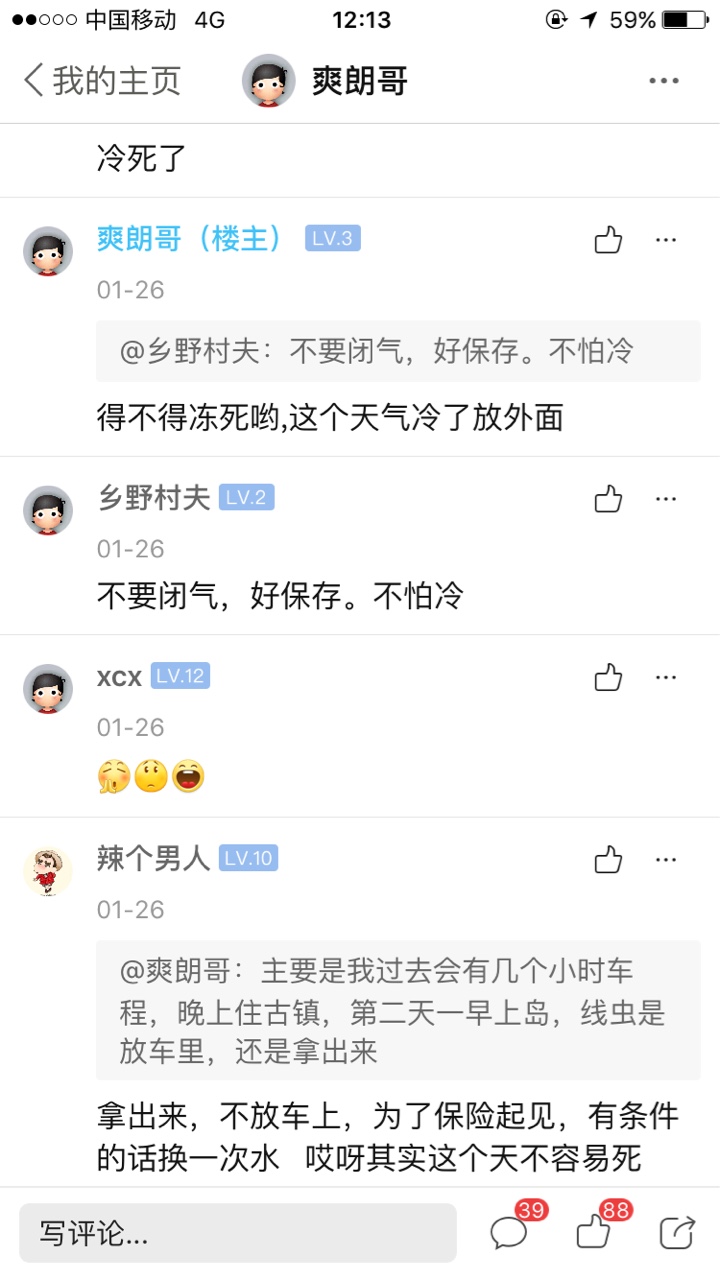Like 乡野村夫's comment
Viewport: 720px width, 1280px height.
tap(608, 499)
